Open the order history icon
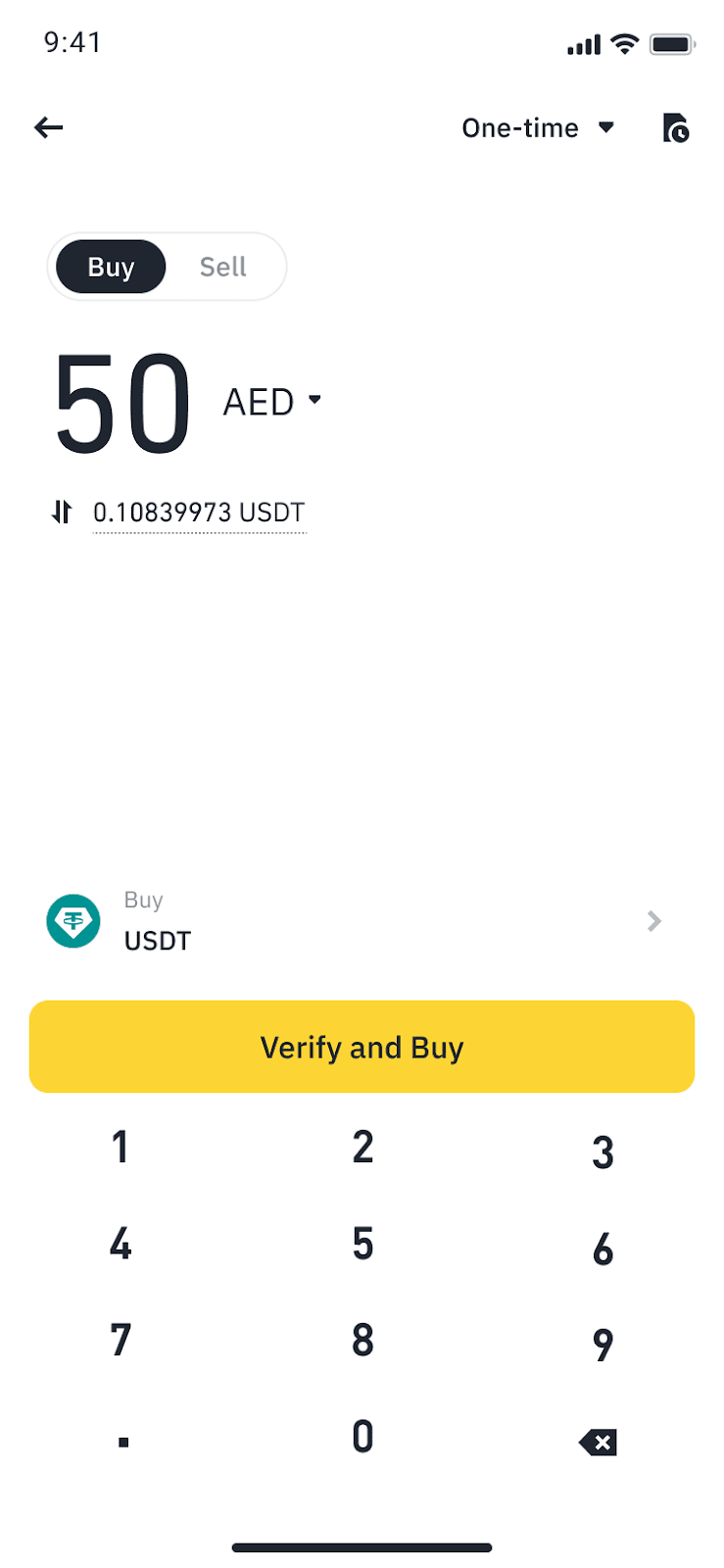This screenshot has height=1568, width=724. [x=676, y=128]
